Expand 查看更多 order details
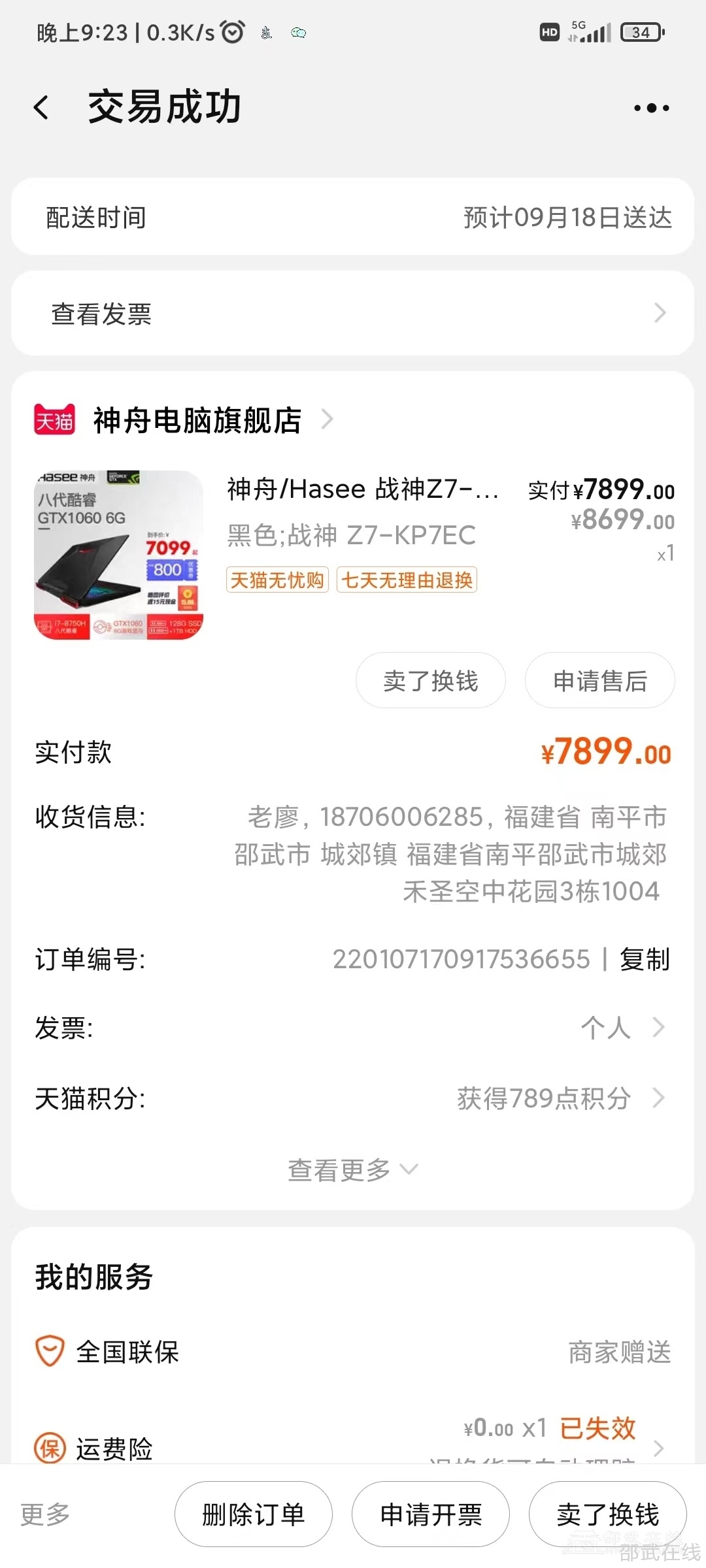Viewport: 706px width, 1568px height. point(353,1170)
